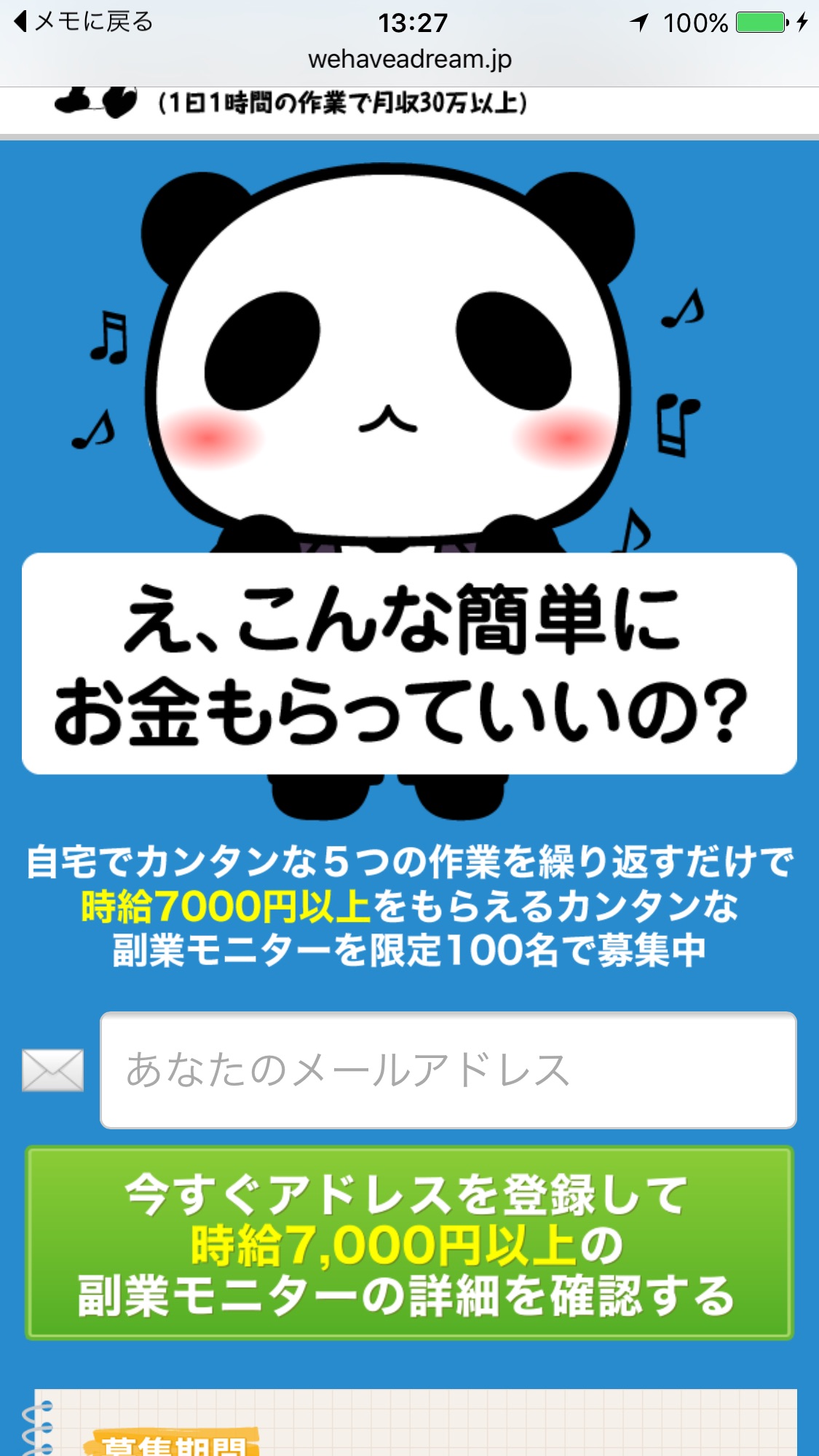Go back to the Memo app
The width and height of the screenshot is (819, 1456).
pos(84,22)
